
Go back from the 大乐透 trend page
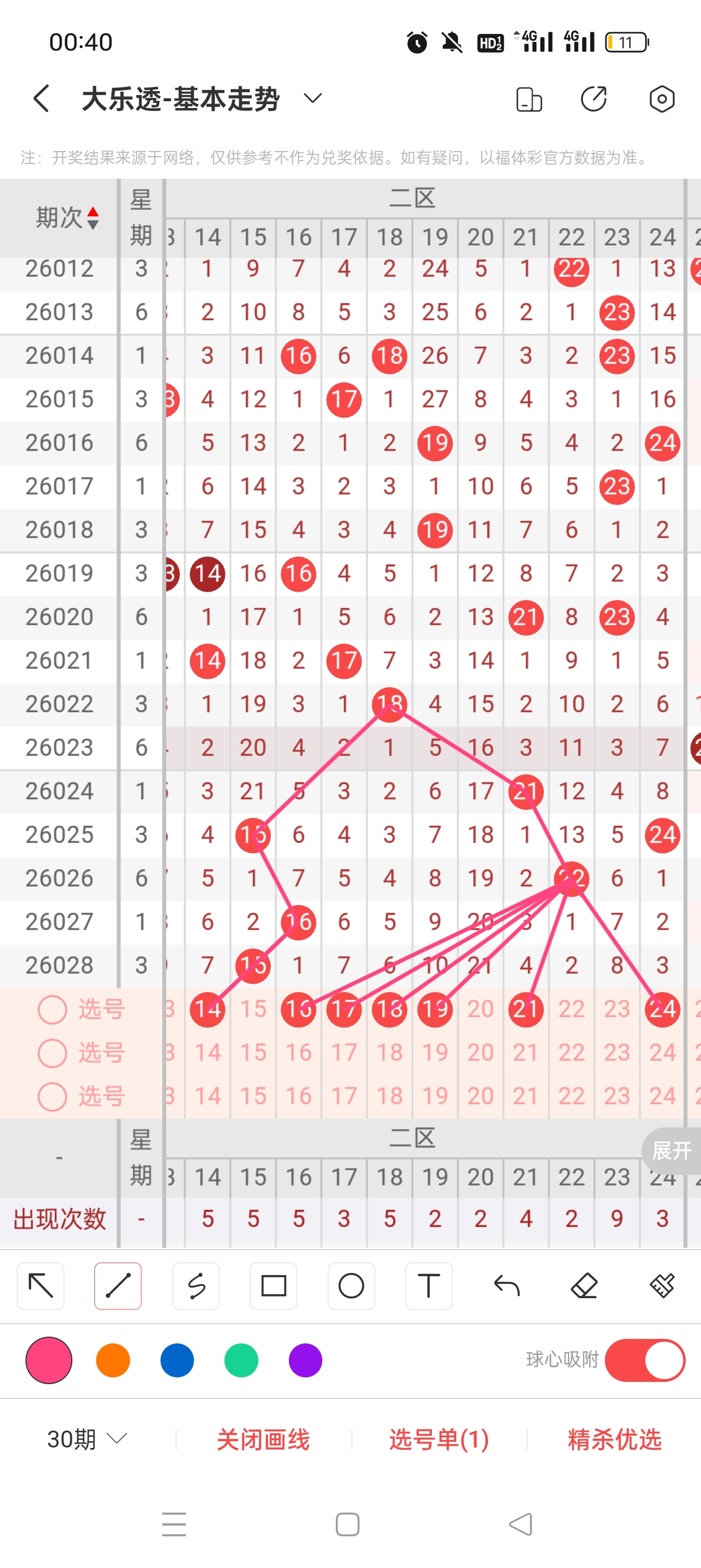(x=41, y=98)
